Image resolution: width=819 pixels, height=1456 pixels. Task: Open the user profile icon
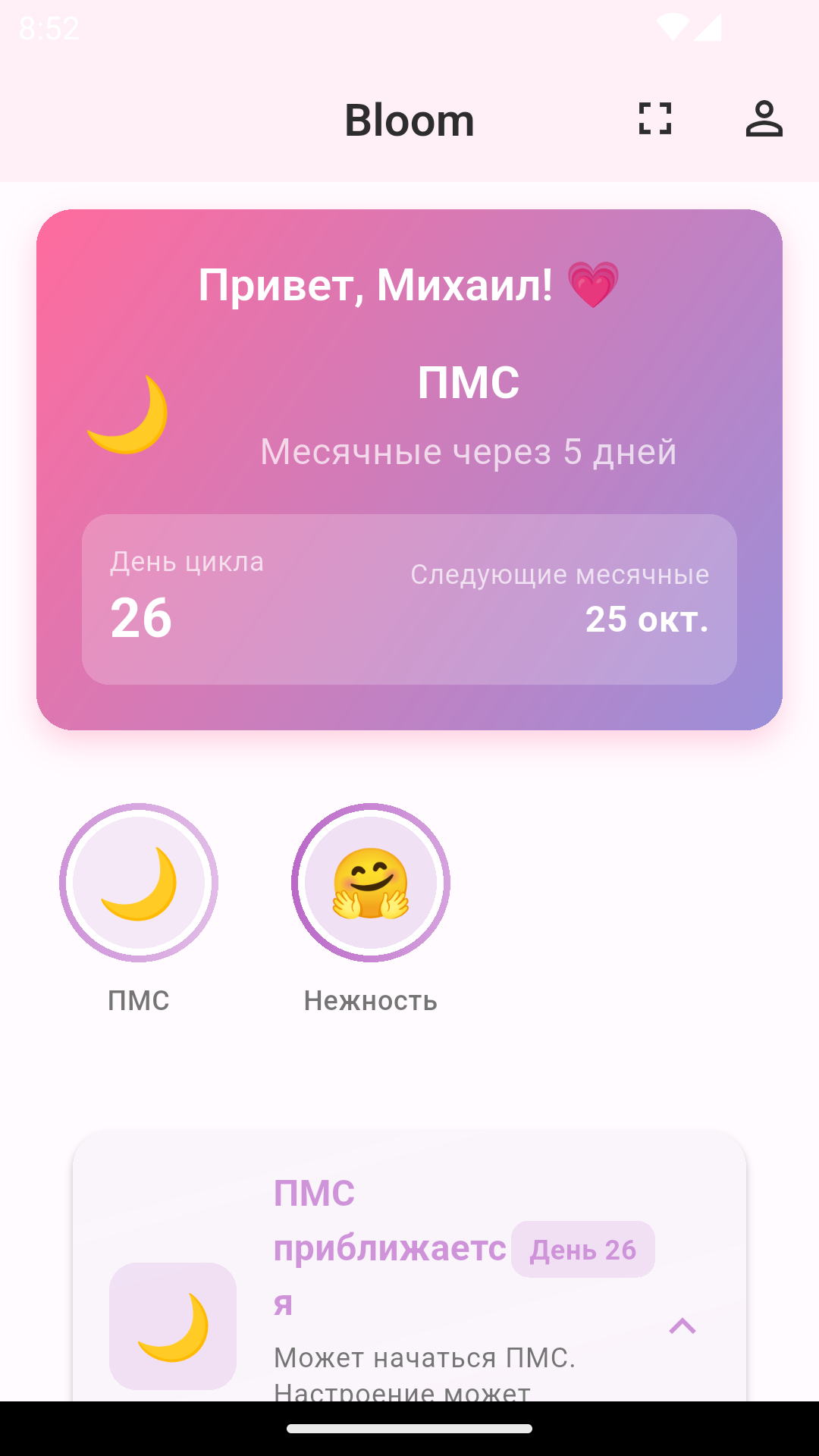[x=764, y=119]
